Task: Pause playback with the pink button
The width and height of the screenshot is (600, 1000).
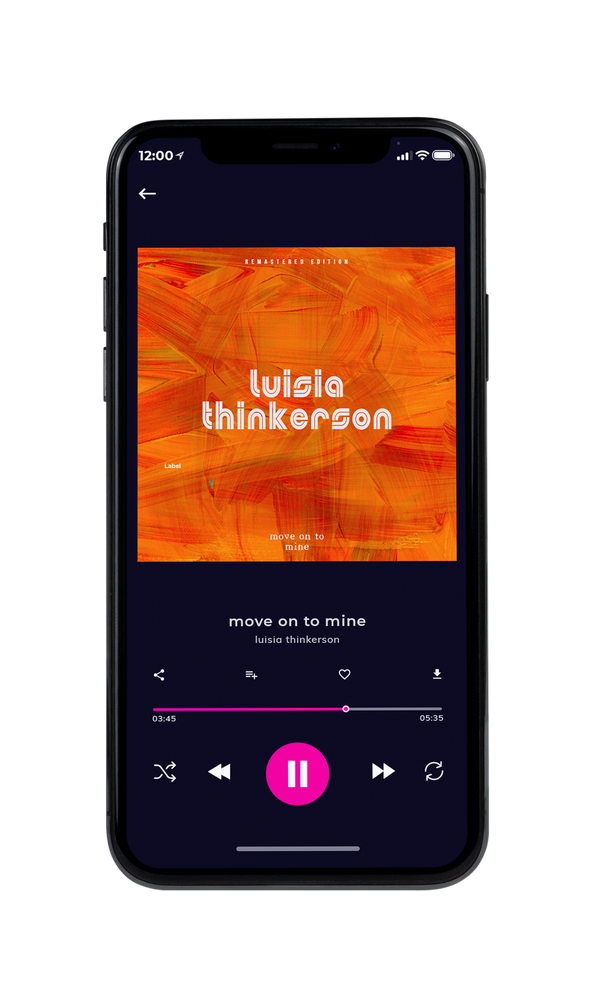Action: coord(297,774)
